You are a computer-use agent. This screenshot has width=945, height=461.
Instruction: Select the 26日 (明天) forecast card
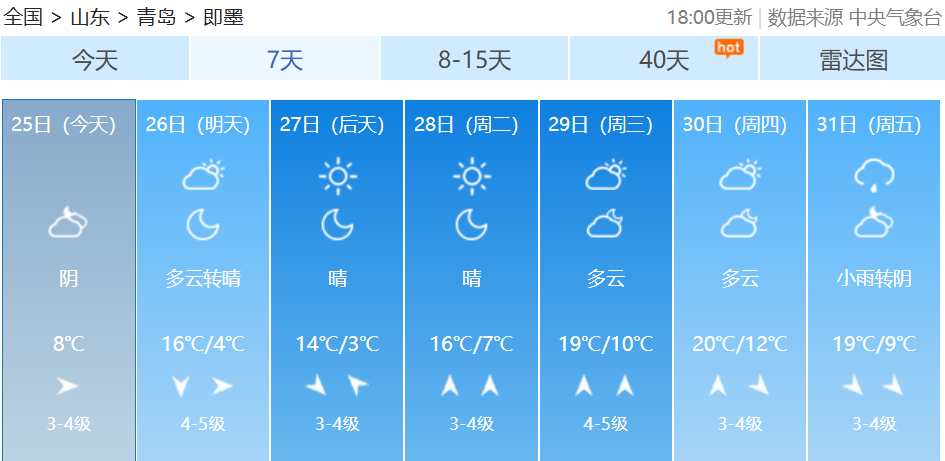203,280
